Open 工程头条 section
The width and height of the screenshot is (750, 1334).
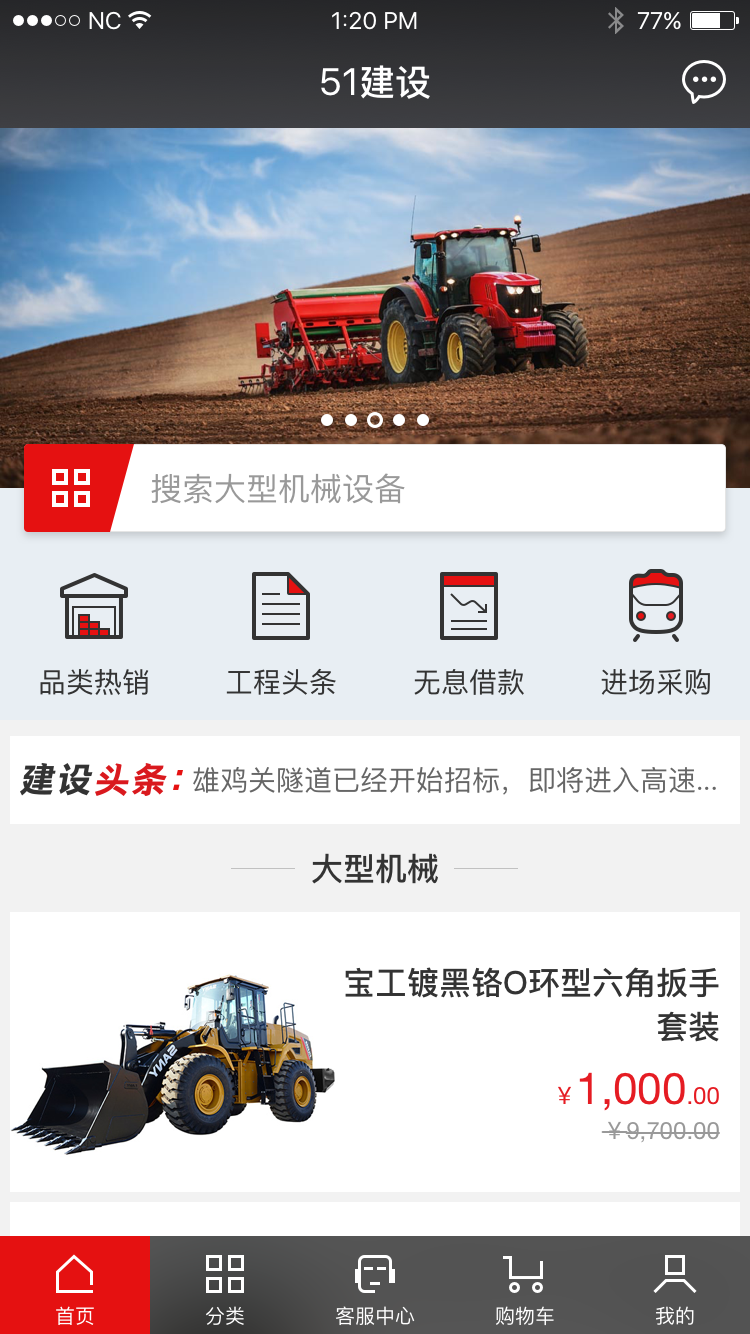[x=281, y=634]
